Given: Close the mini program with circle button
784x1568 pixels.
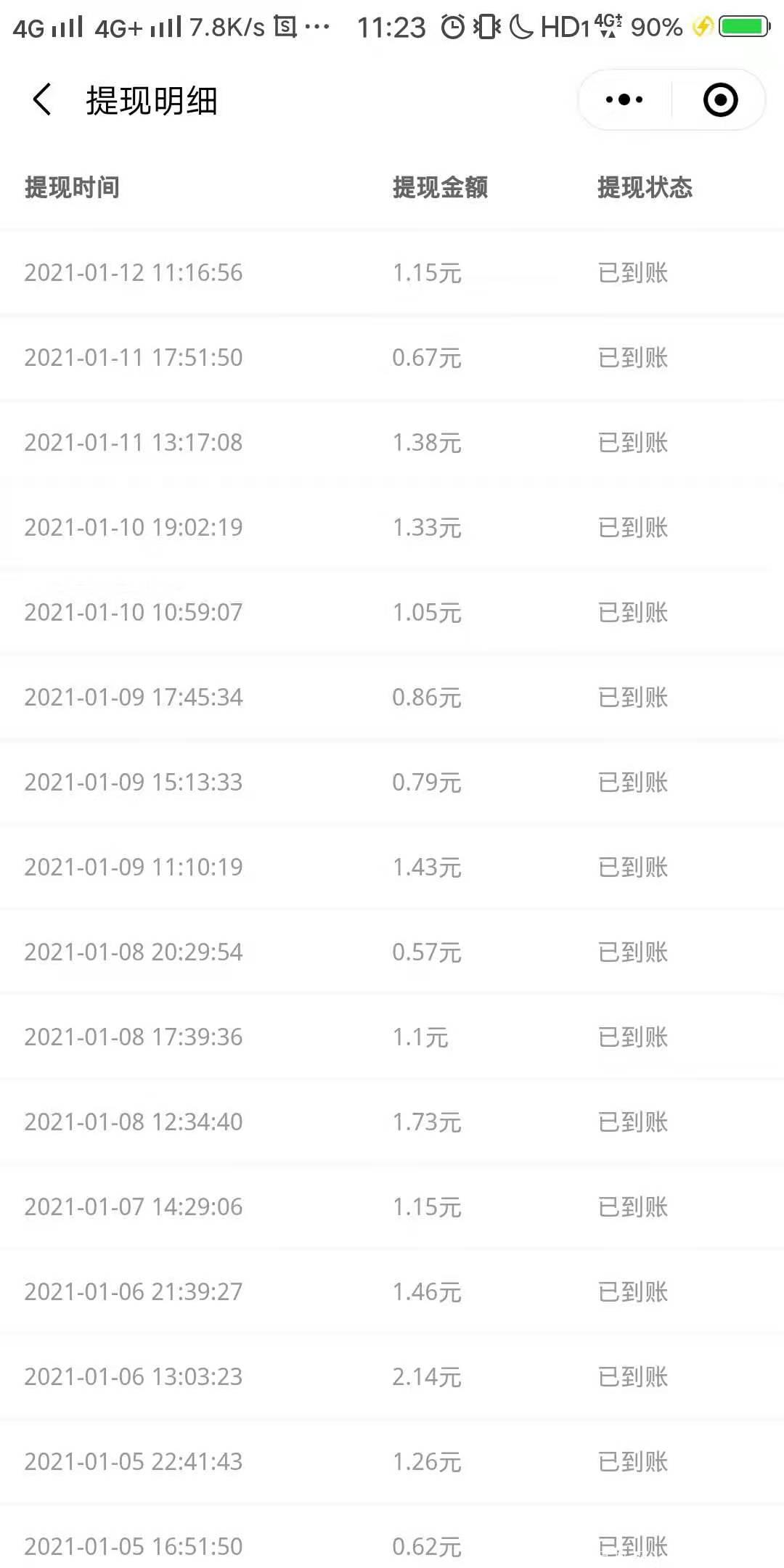Looking at the screenshot, I should point(720,99).
